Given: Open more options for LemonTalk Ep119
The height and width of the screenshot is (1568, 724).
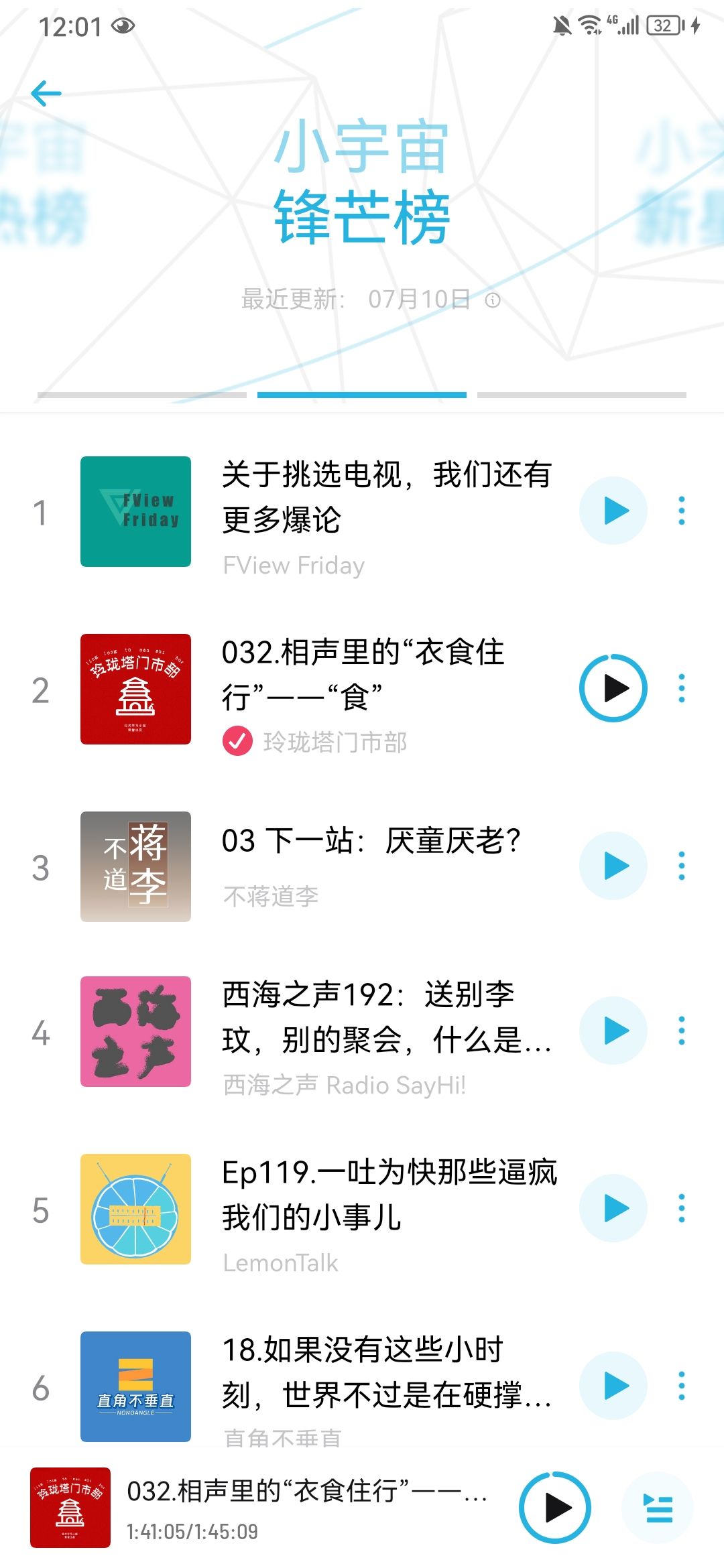Looking at the screenshot, I should 682,1208.
